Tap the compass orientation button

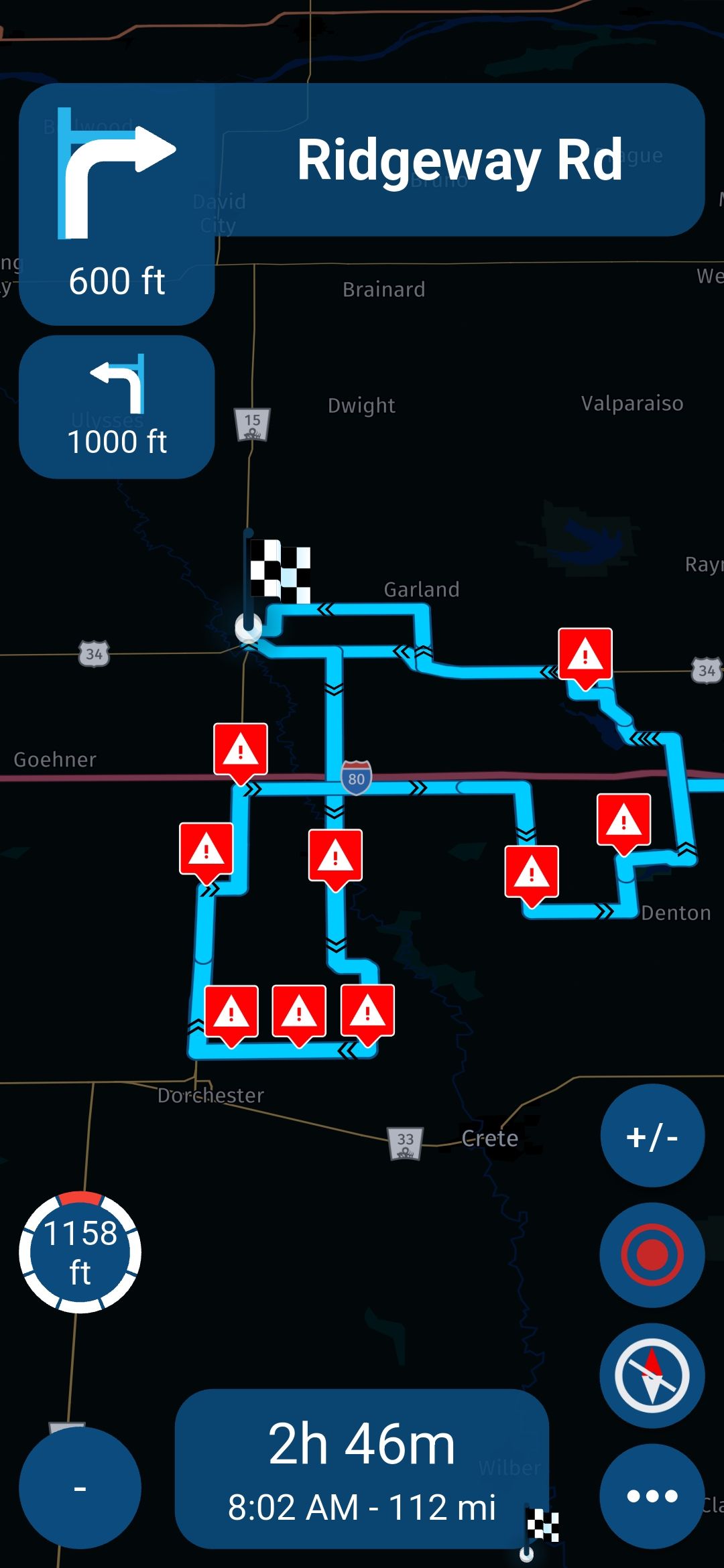652,1375
